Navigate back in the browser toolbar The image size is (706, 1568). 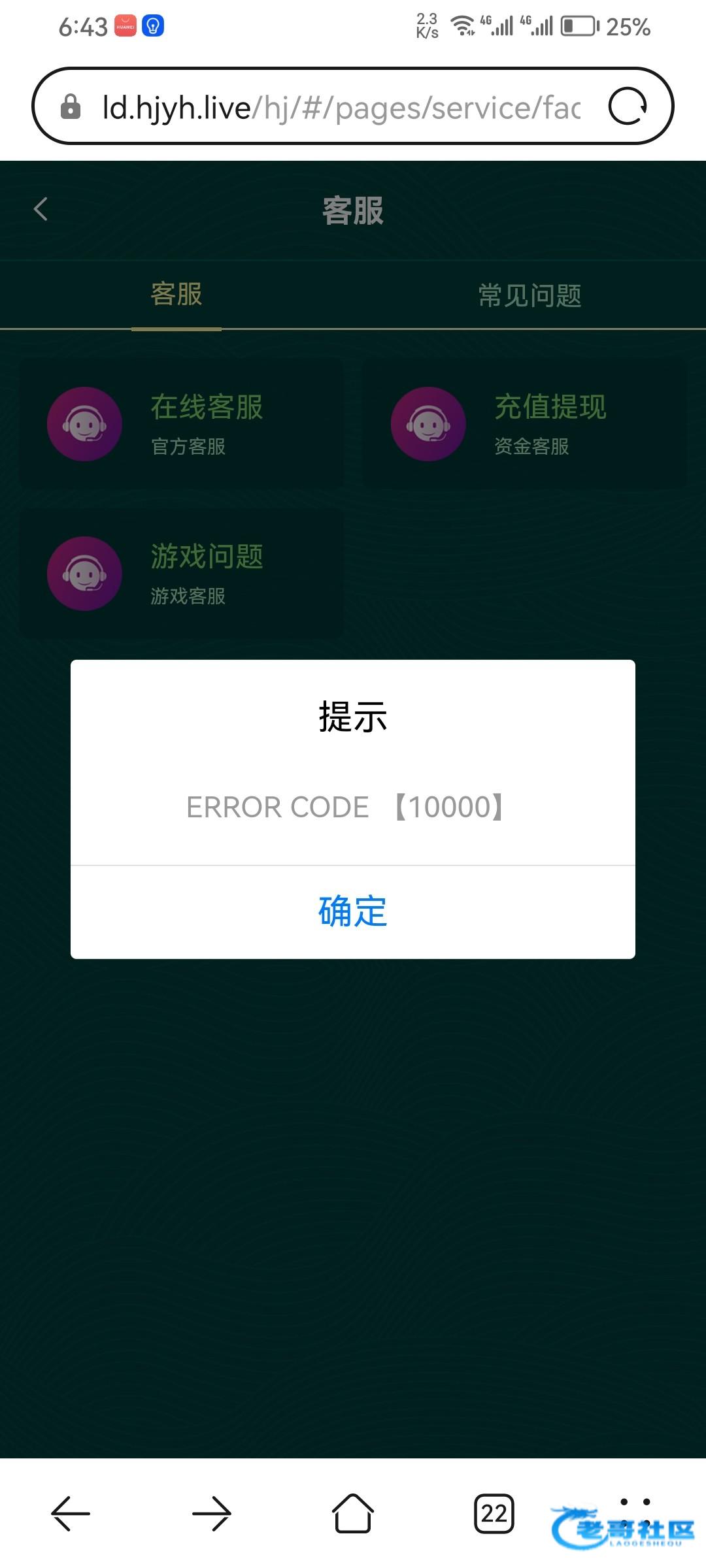point(71,1513)
